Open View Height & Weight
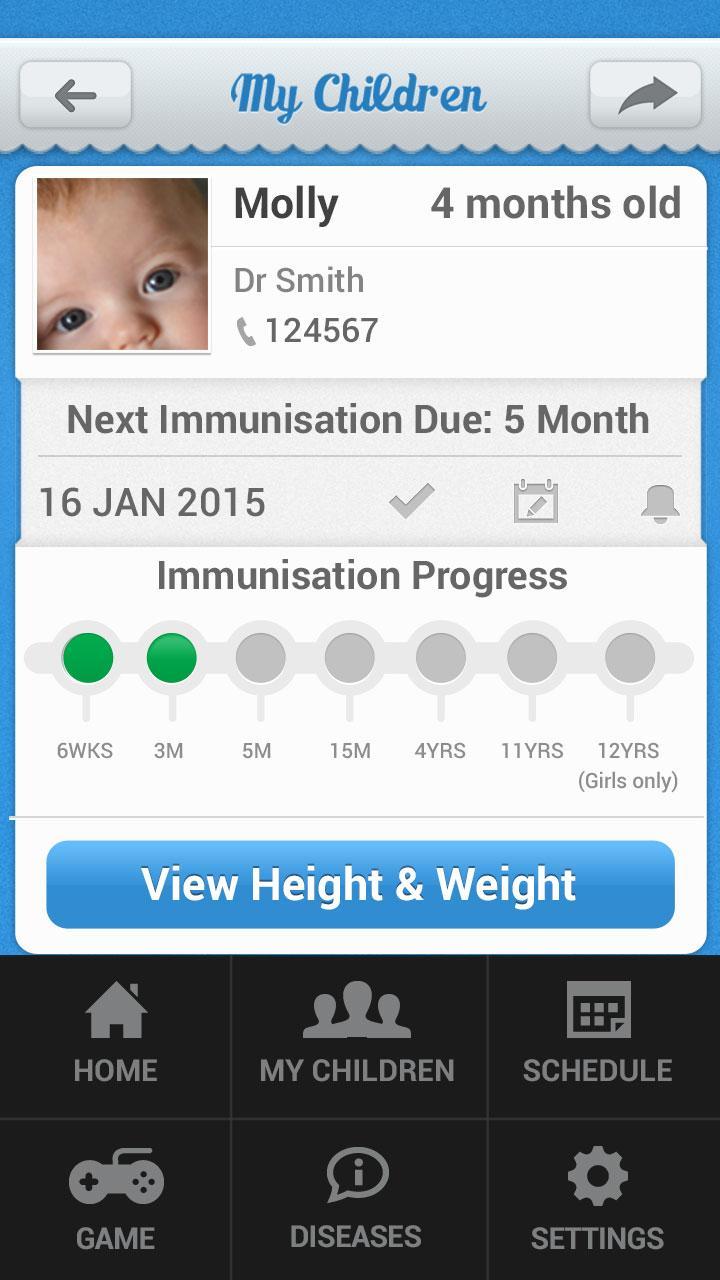This screenshot has height=1280, width=720. (x=360, y=885)
